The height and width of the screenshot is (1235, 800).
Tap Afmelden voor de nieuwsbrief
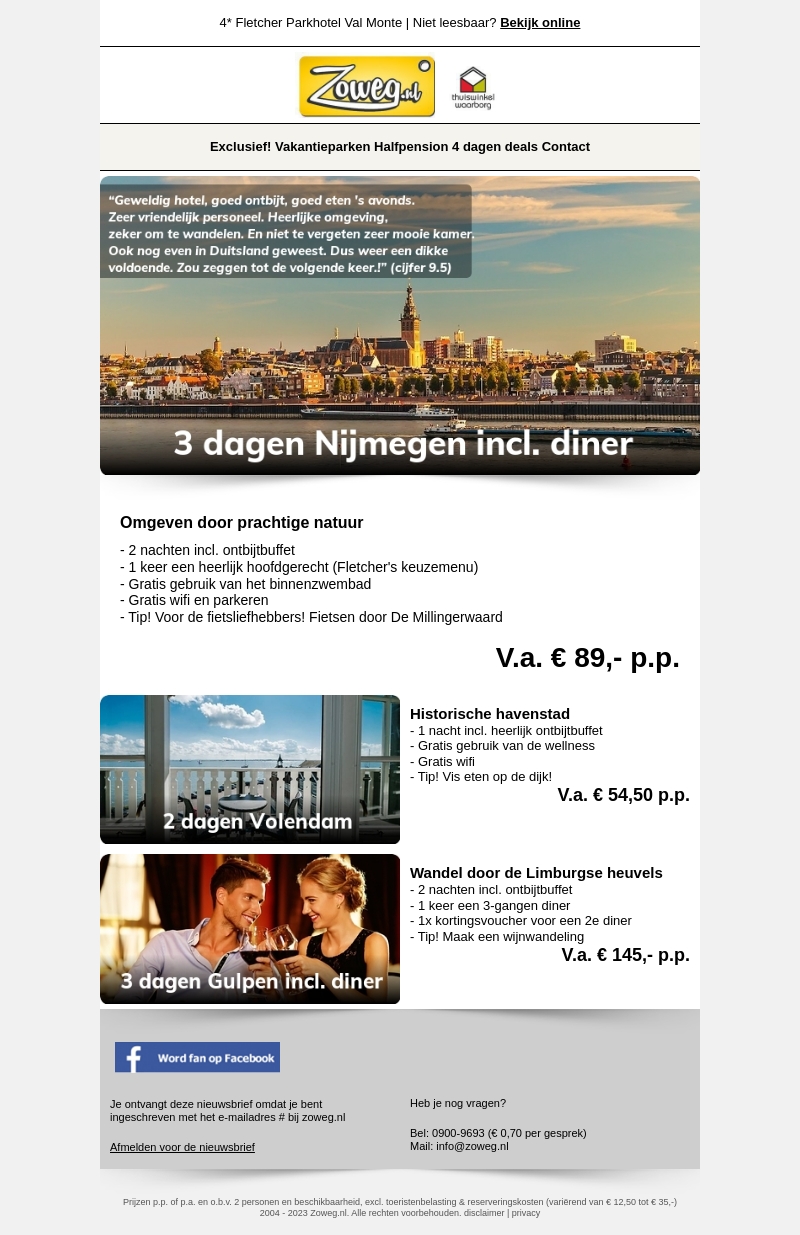tap(182, 1147)
